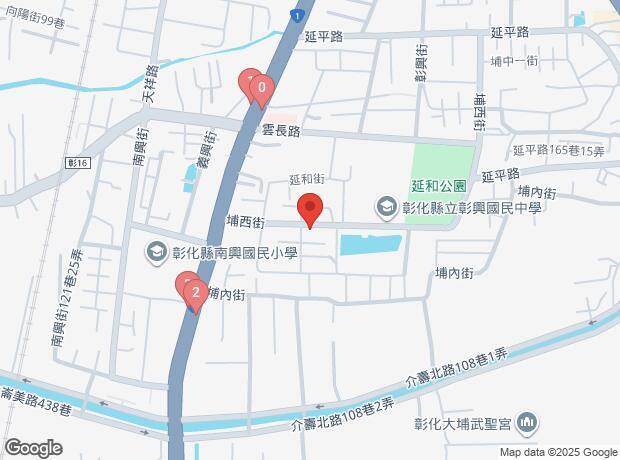
Task: Select the 彰化大埔武聖宮 temple place icon
Action: point(529,423)
